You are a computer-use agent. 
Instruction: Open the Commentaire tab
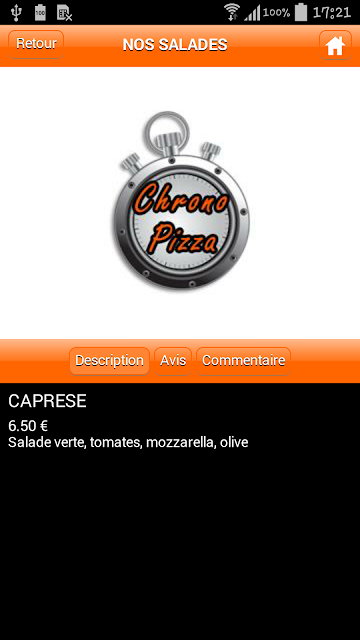pyautogui.click(x=244, y=361)
